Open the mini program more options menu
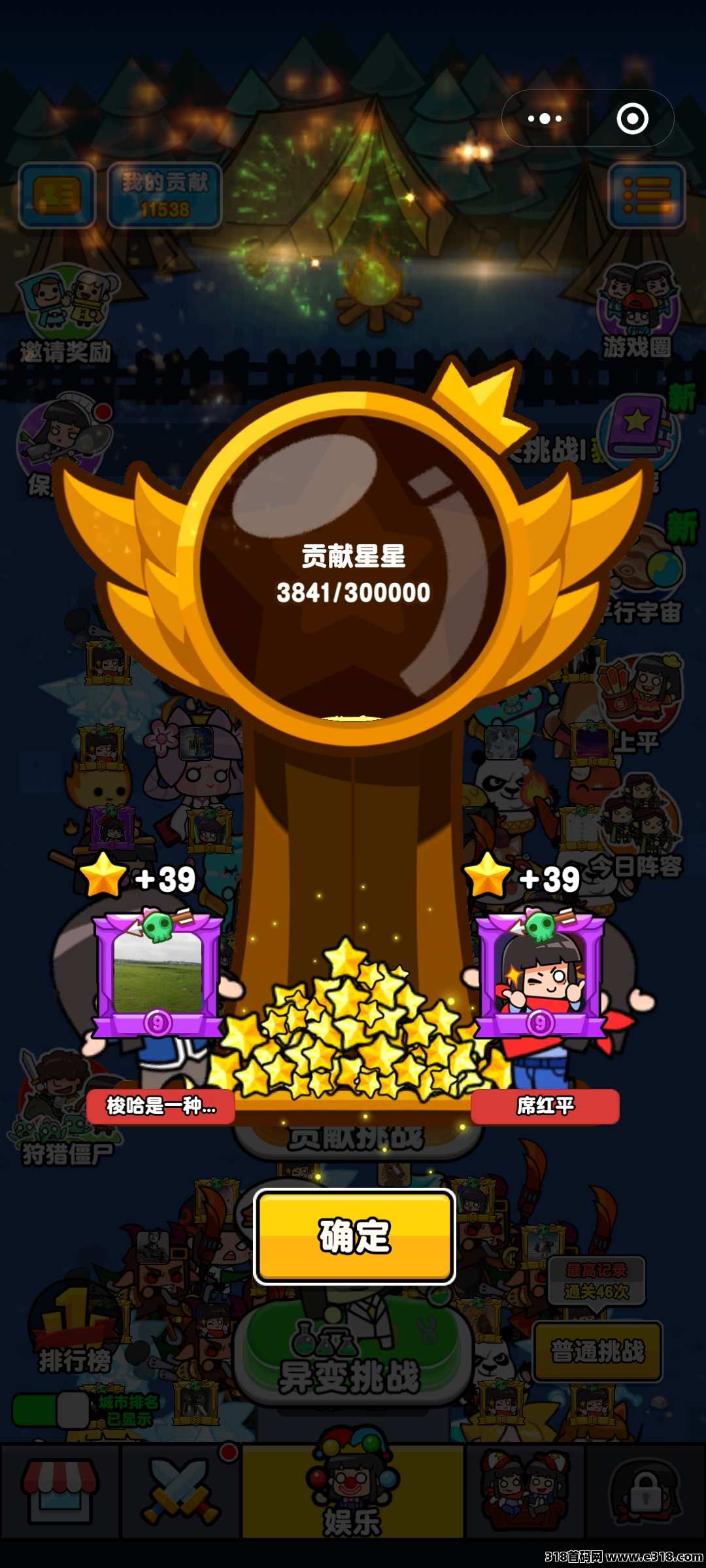706x1568 pixels. click(x=545, y=119)
